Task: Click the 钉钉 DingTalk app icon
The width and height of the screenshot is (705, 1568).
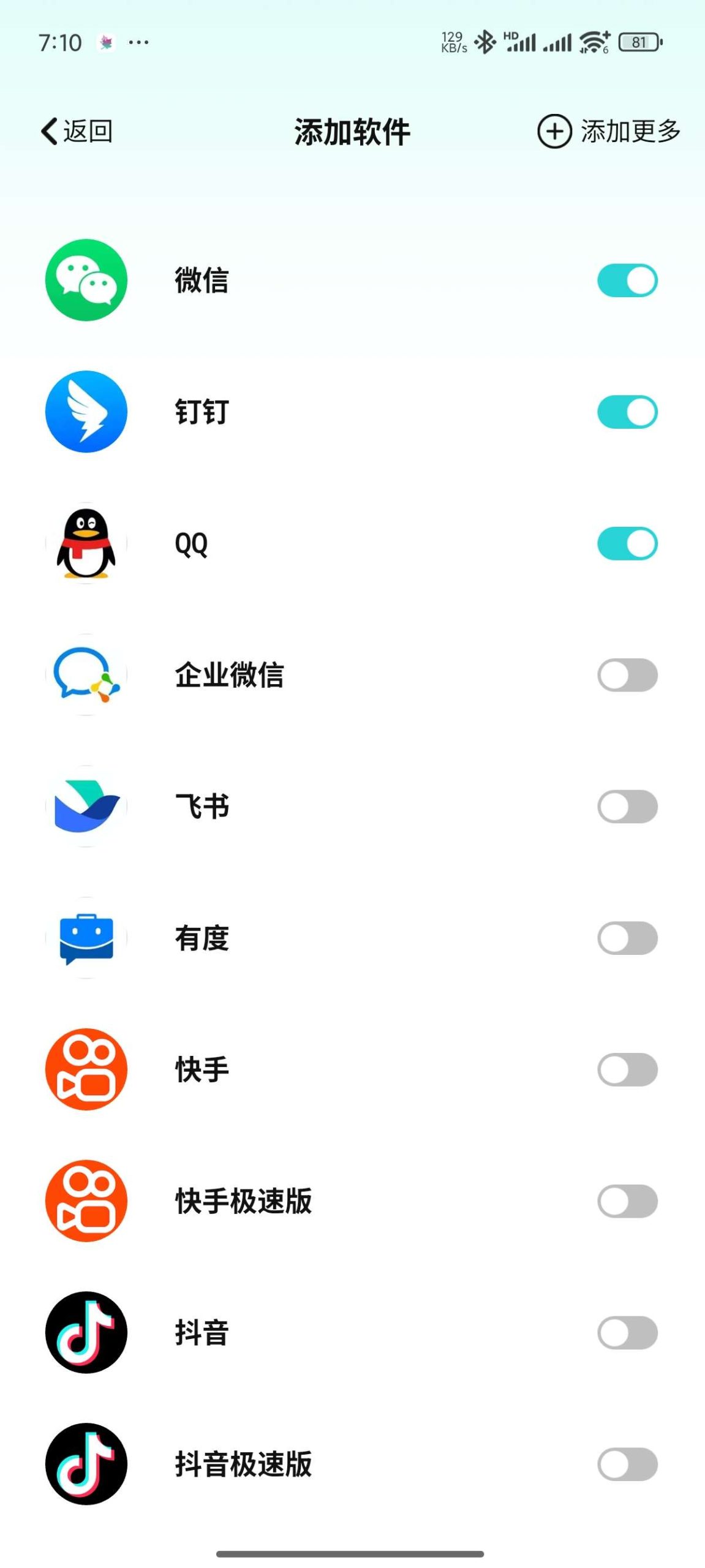Action: point(86,412)
